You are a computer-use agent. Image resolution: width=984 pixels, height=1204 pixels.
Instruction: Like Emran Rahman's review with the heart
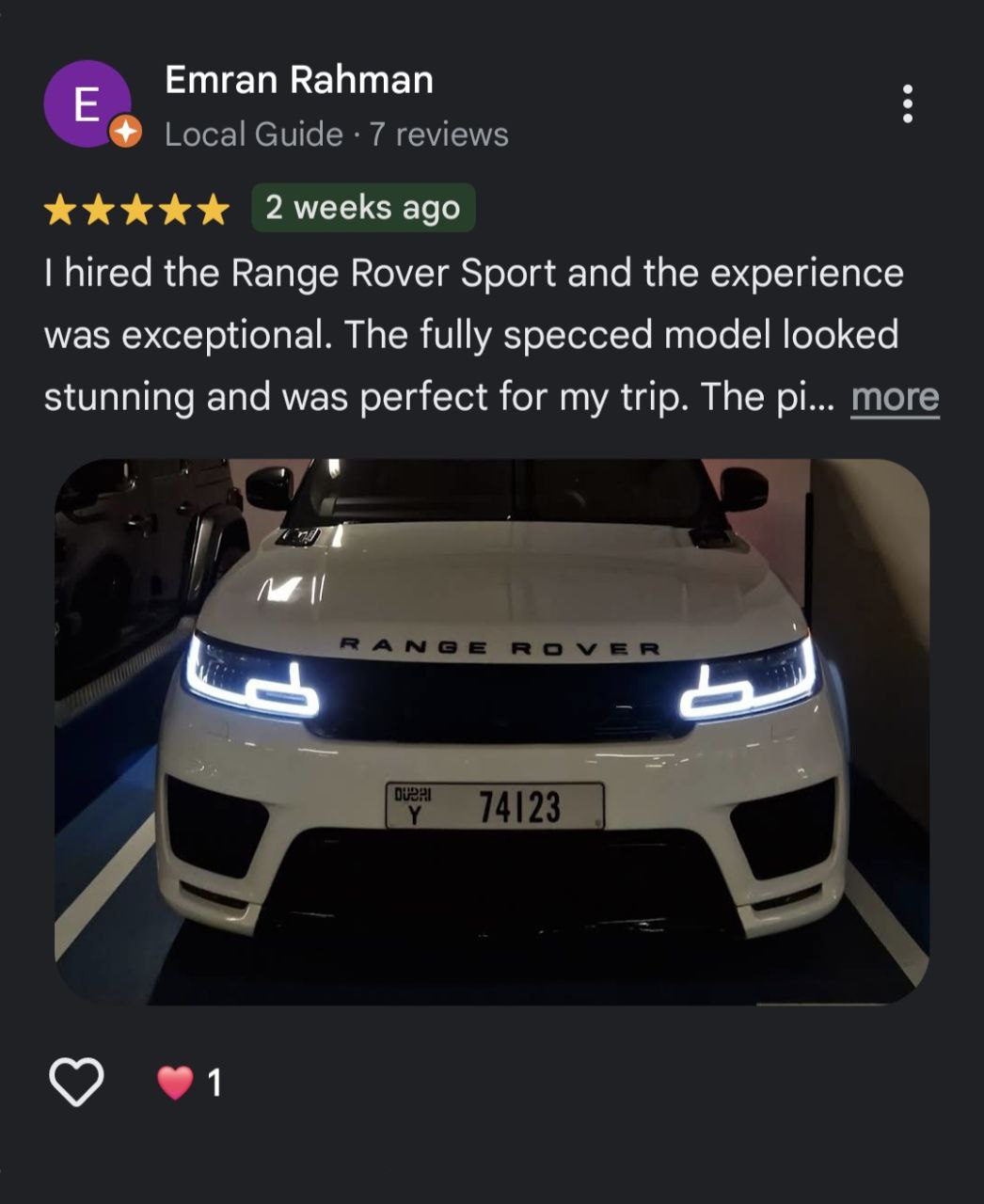(76, 1082)
